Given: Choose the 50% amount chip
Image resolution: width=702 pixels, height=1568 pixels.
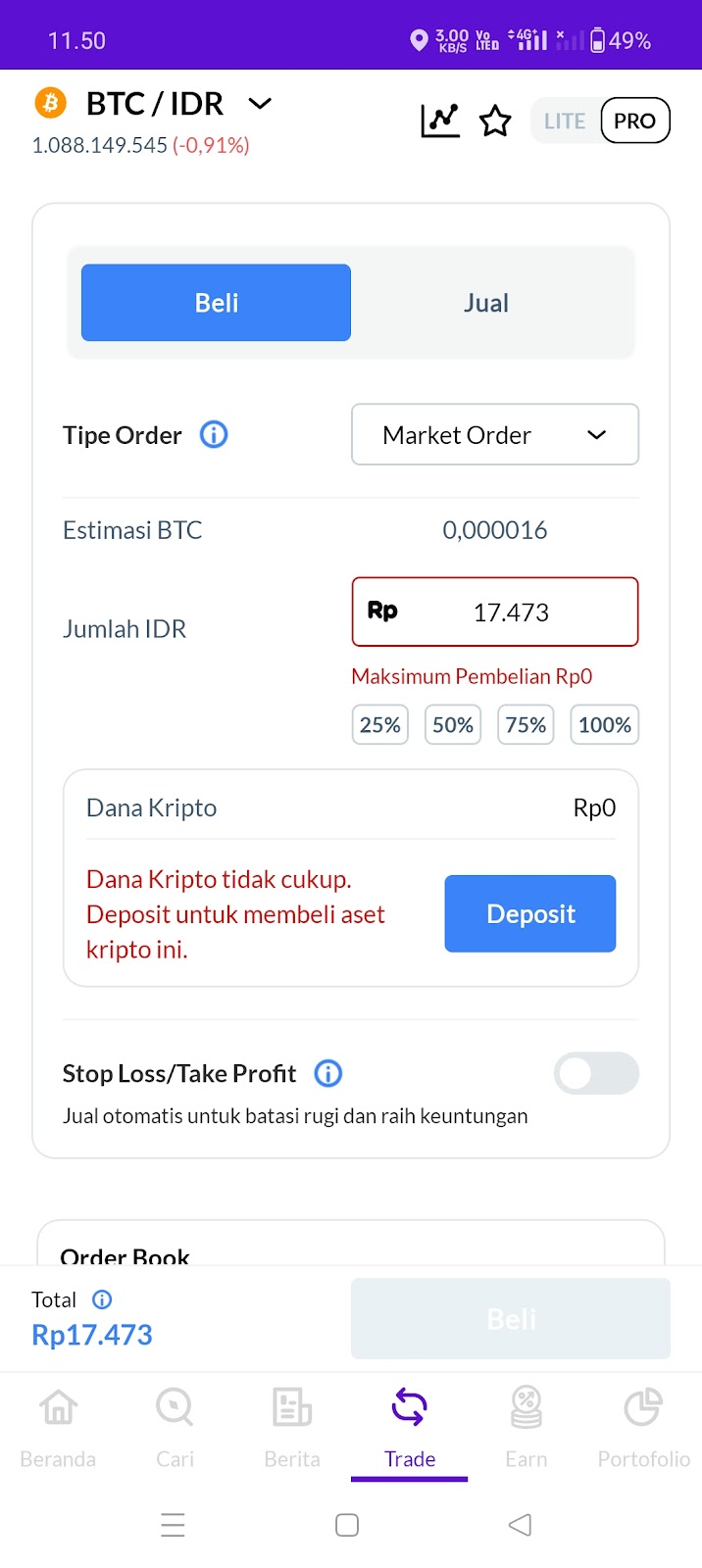Looking at the screenshot, I should (x=453, y=725).
